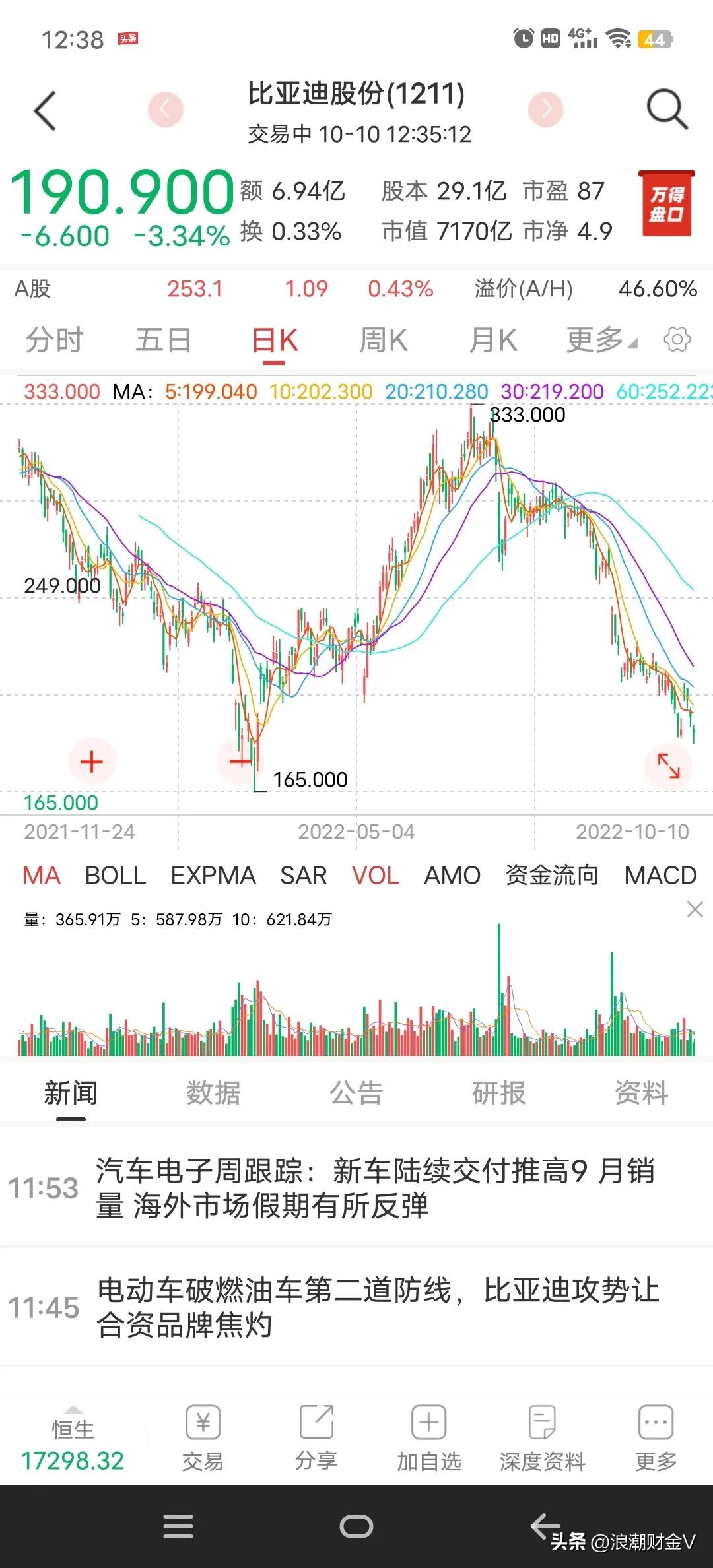Add stock to watchlist with 加自选 icon
The height and width of the screenshot is (1568, 713).
[428, 1437]
